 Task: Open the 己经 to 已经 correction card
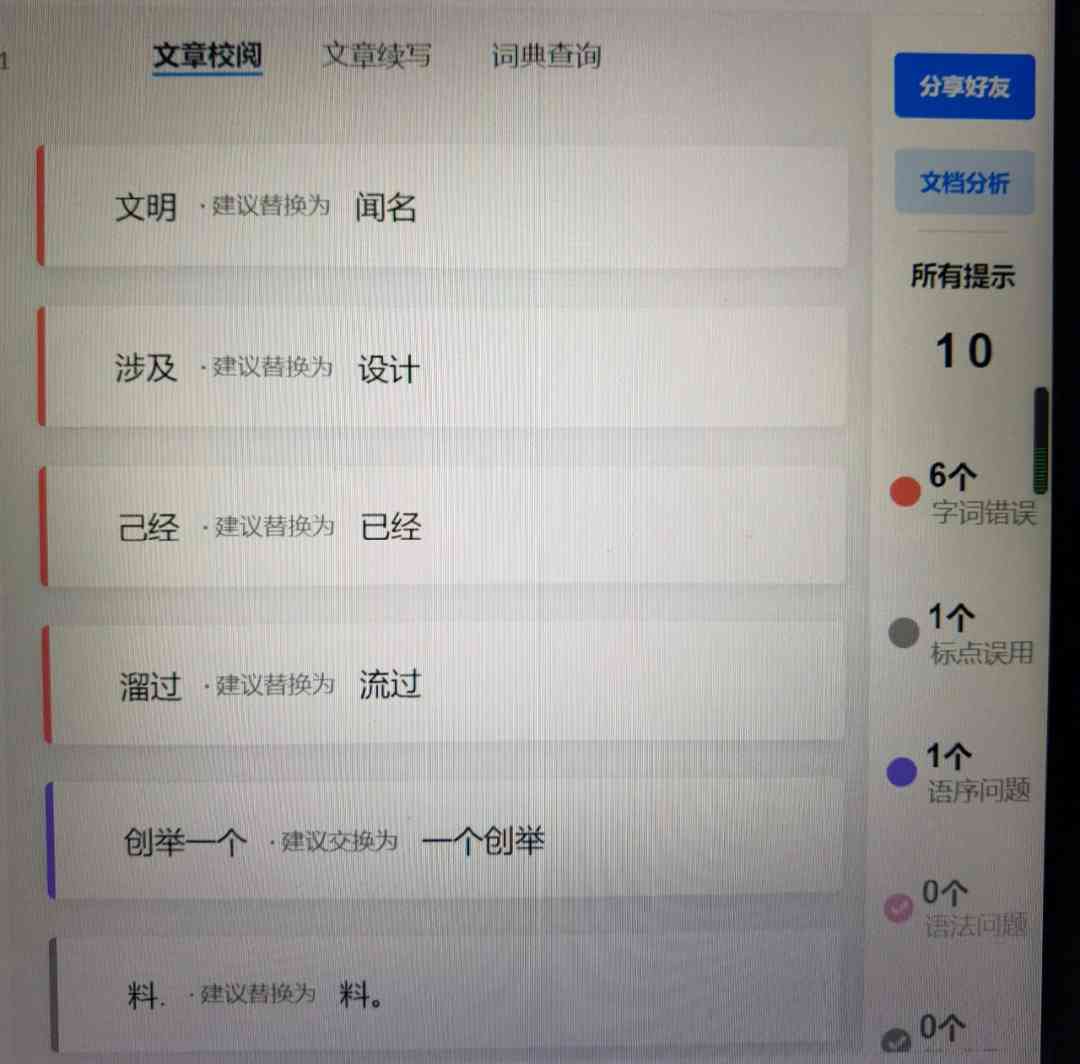point(445,526)
